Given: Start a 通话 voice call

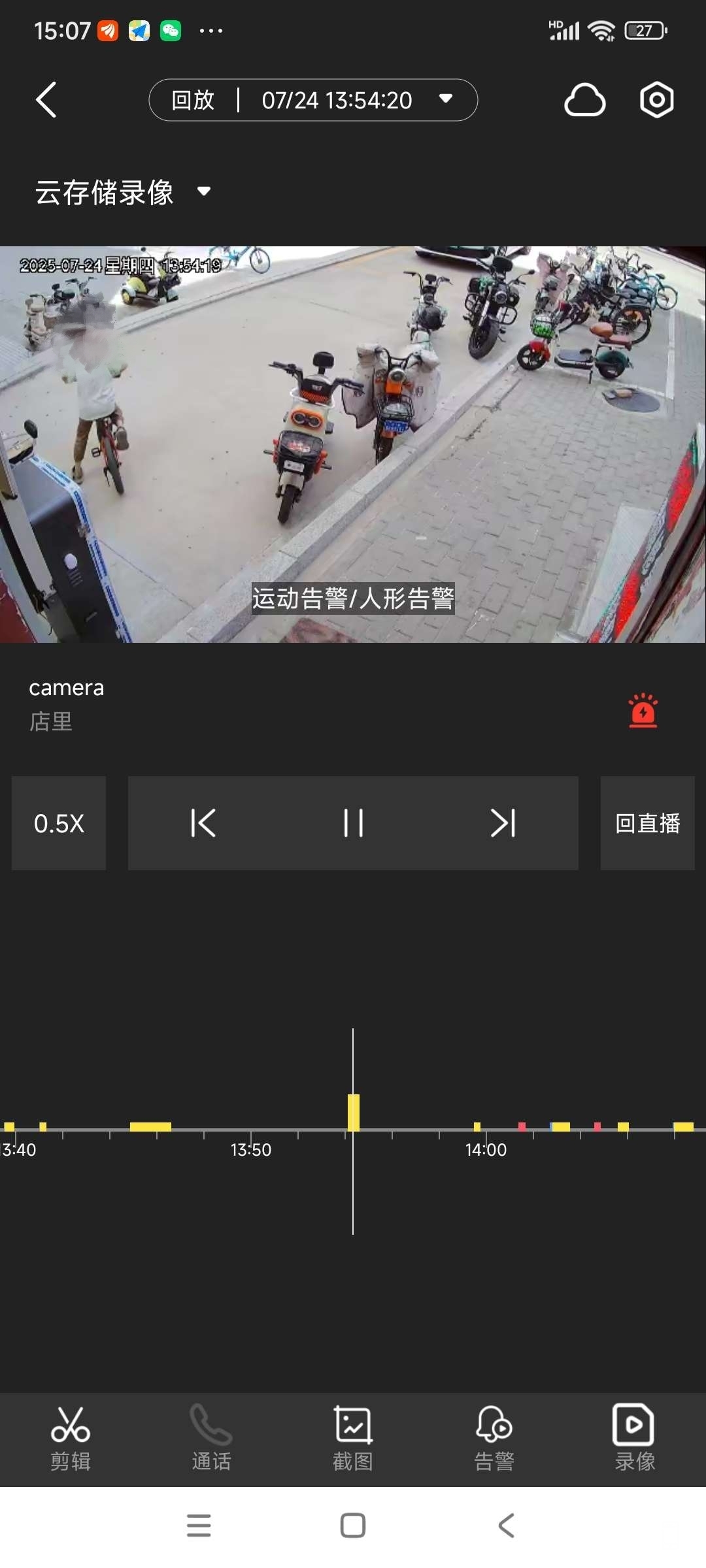Looking at the screenshot, I should click(212, 1439).
